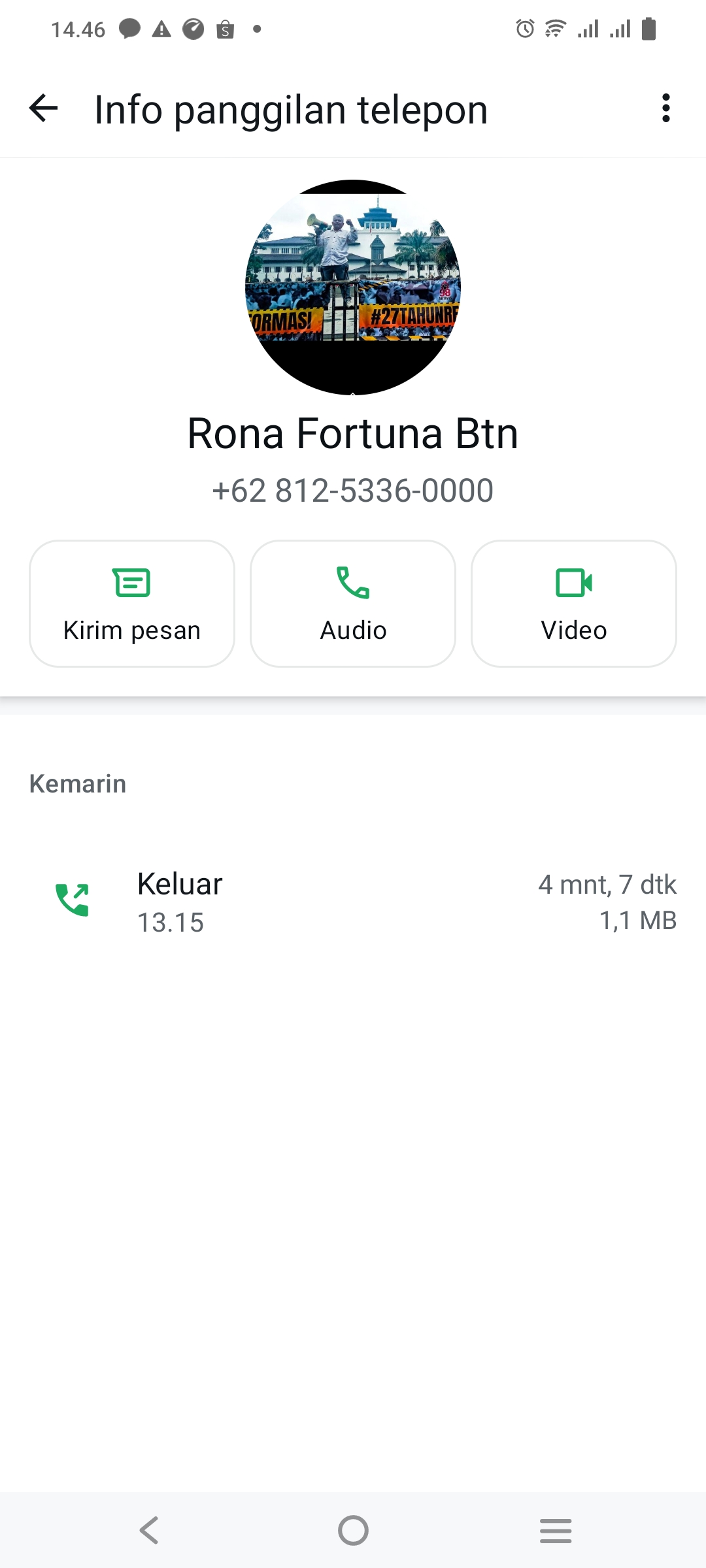
Task: Tap the wifi icon in status bar
Action: pos(552,29)
